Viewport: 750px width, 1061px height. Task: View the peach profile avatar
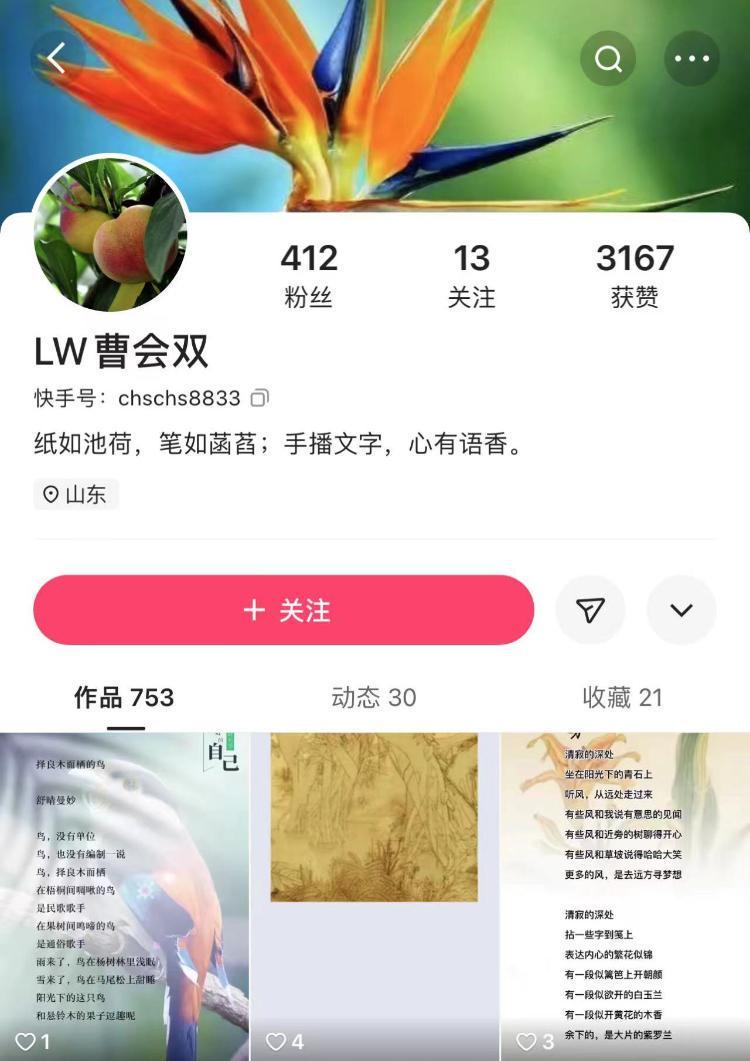[111, 234]
